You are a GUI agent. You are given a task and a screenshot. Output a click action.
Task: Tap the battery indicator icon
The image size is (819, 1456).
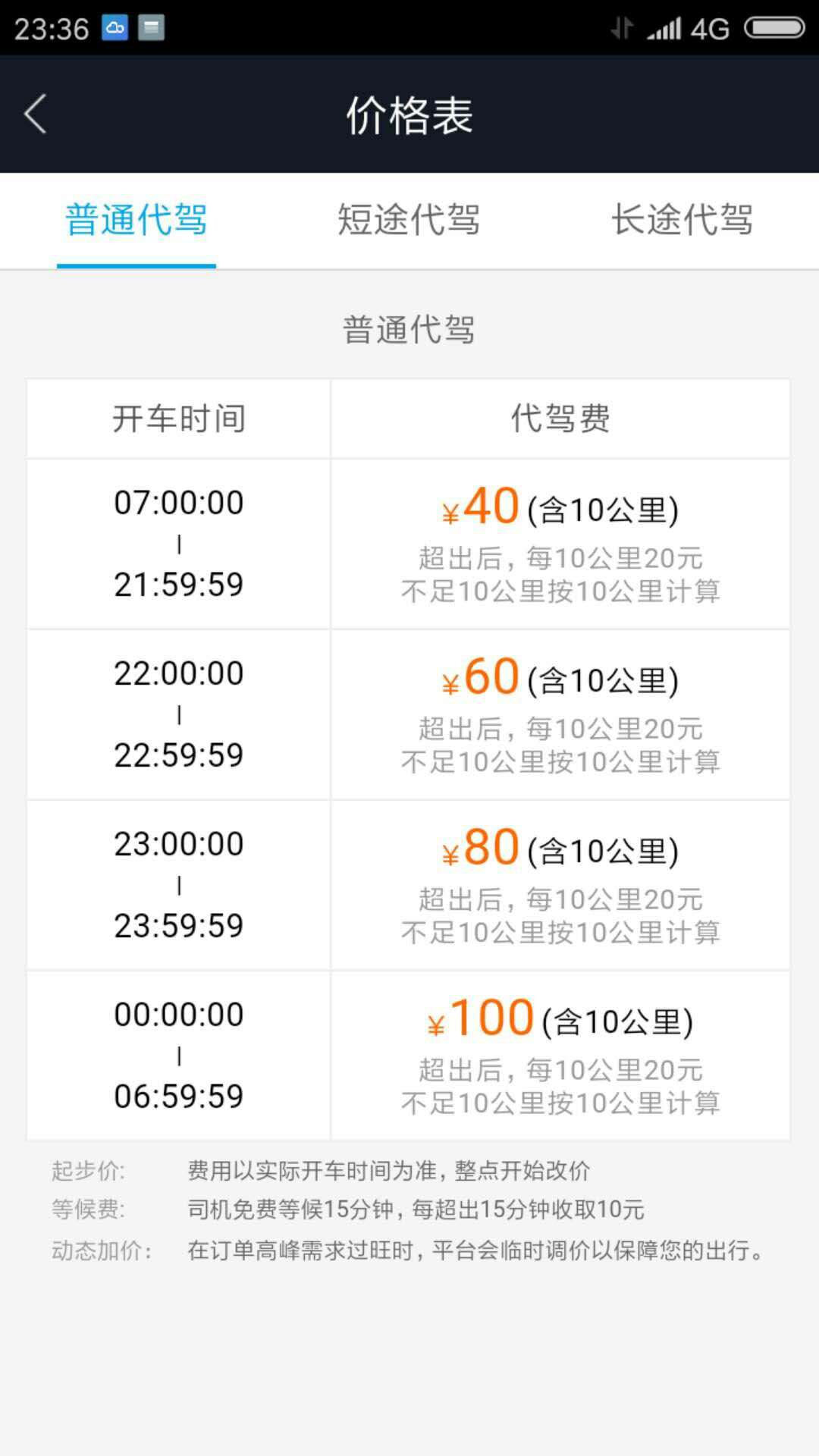(775, 27)
